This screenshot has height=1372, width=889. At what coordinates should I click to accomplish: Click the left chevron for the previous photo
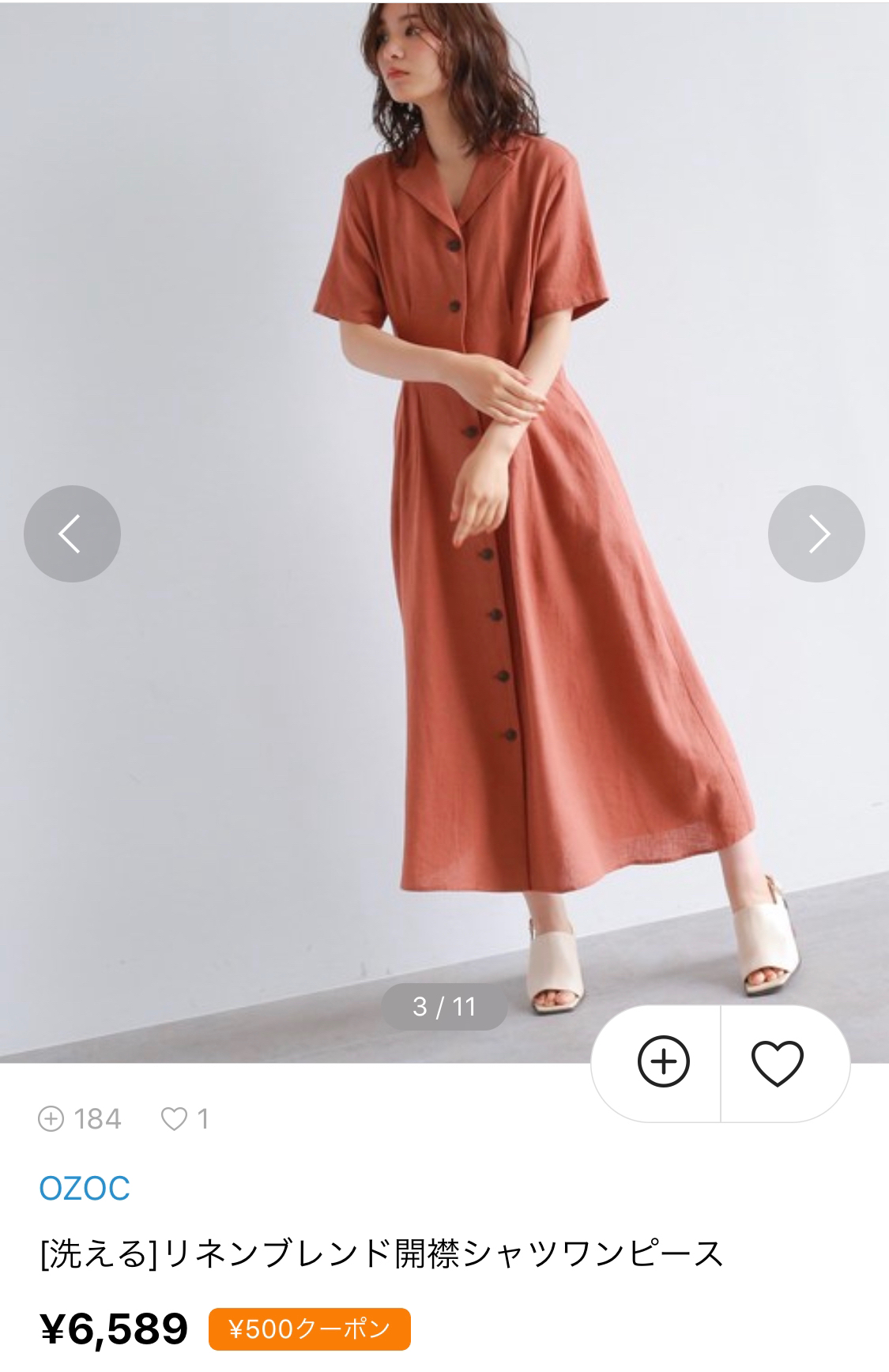(73, 534)
